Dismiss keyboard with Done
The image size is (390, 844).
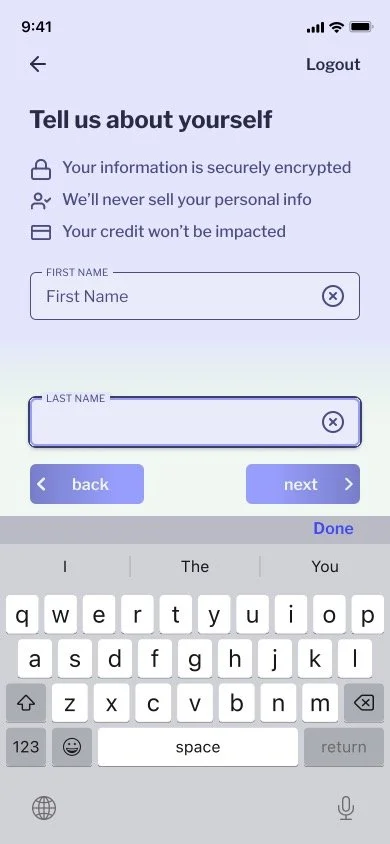[x=334, y=529]
